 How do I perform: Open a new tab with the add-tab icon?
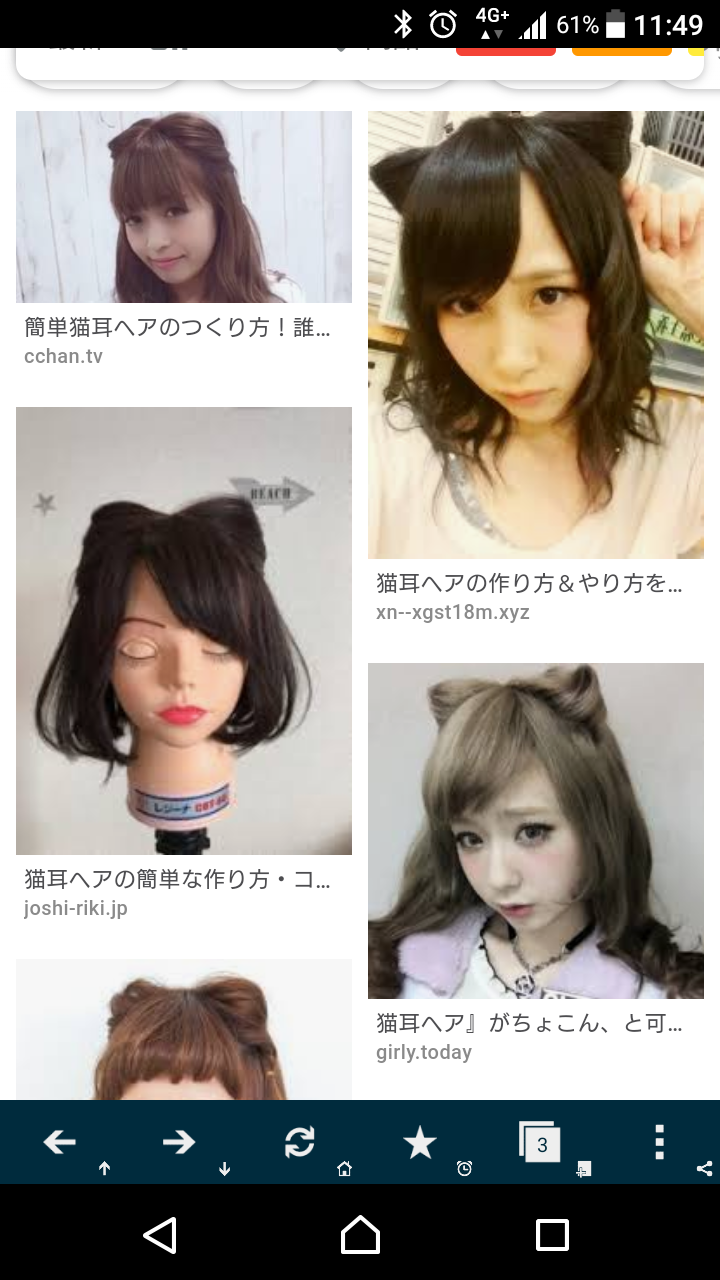click(583, 1168)
